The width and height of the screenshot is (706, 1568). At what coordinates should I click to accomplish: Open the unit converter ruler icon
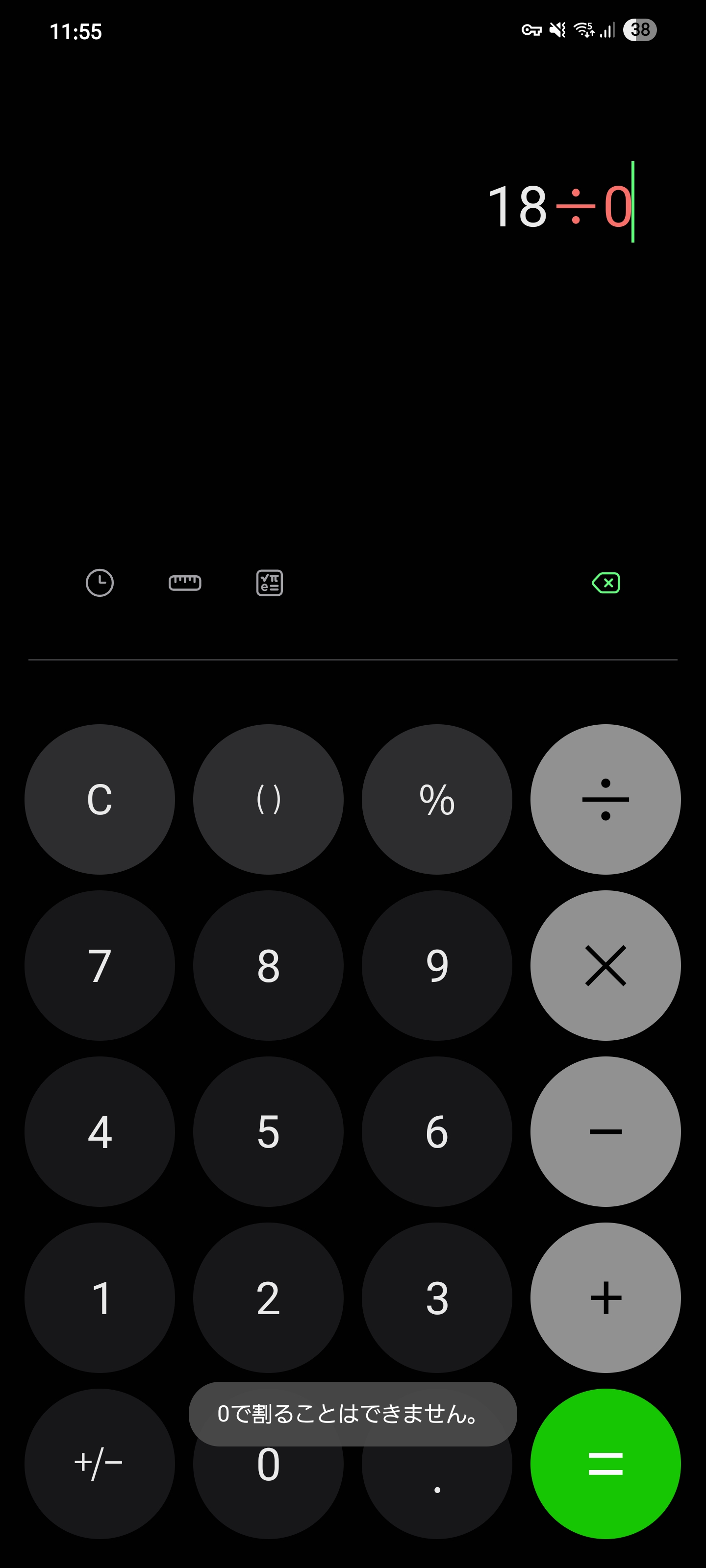[184, 583]
